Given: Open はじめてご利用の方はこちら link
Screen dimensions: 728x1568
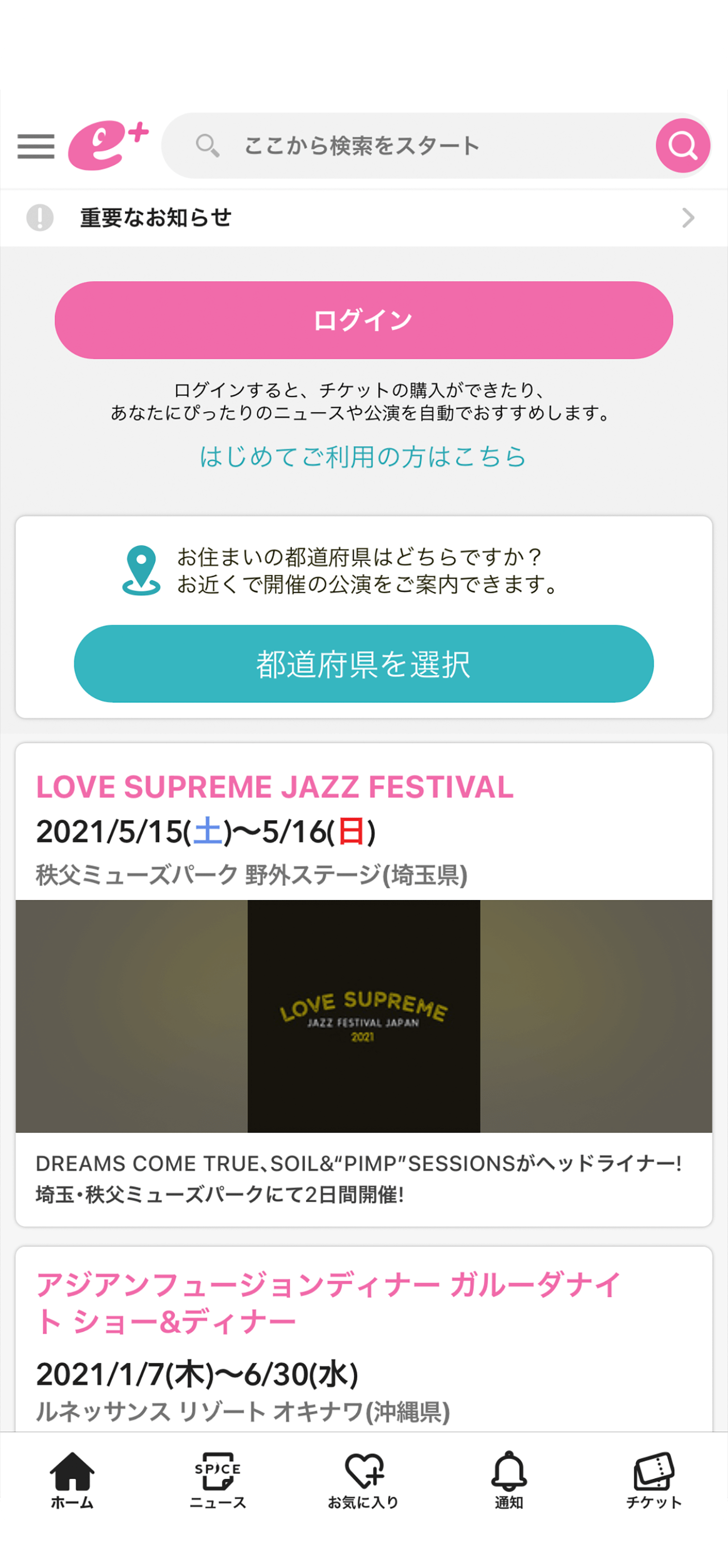Looking at the screenshot, I should click(x=363, y=456).
